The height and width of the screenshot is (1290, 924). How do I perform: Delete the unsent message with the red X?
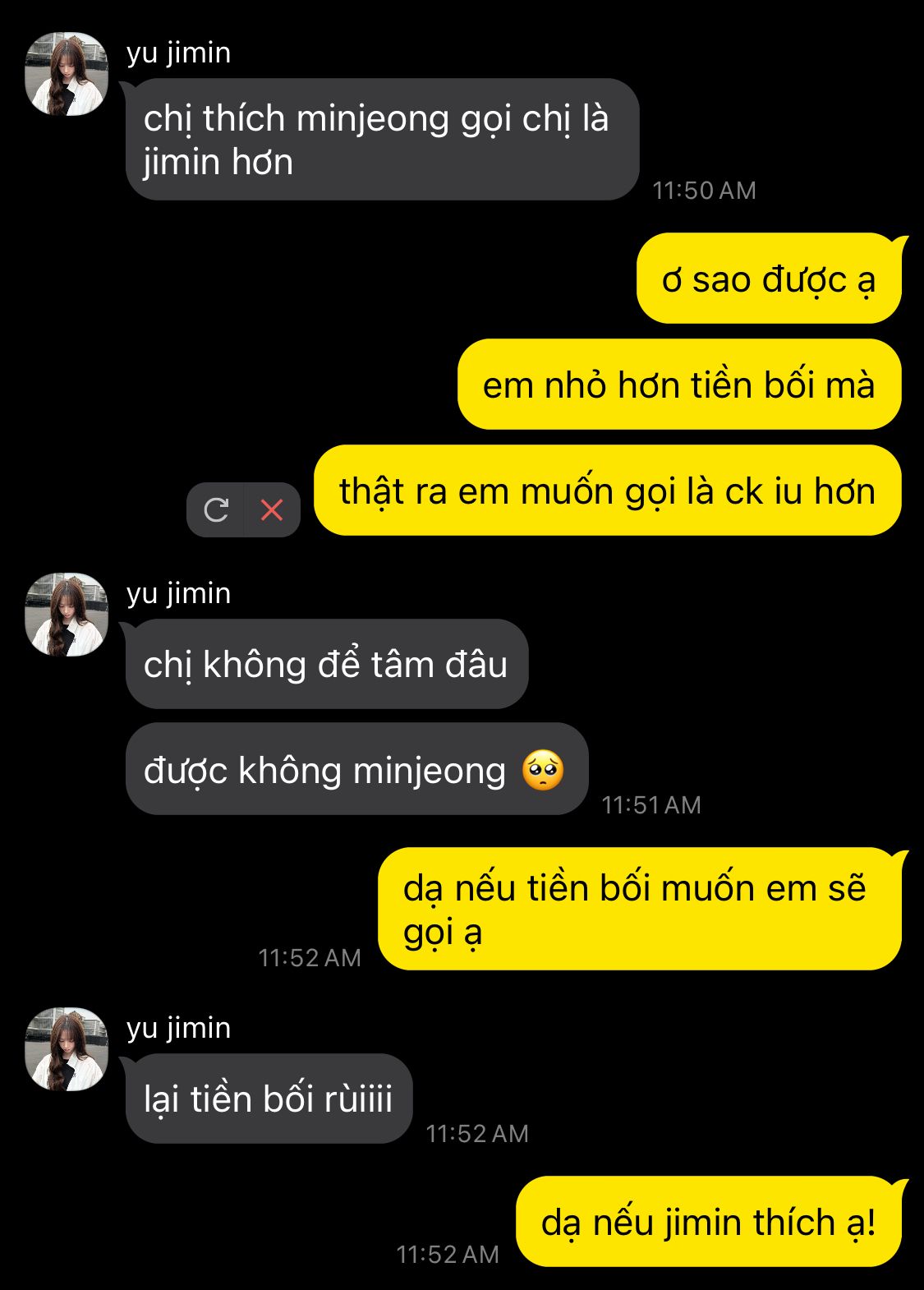pos(272,510)
